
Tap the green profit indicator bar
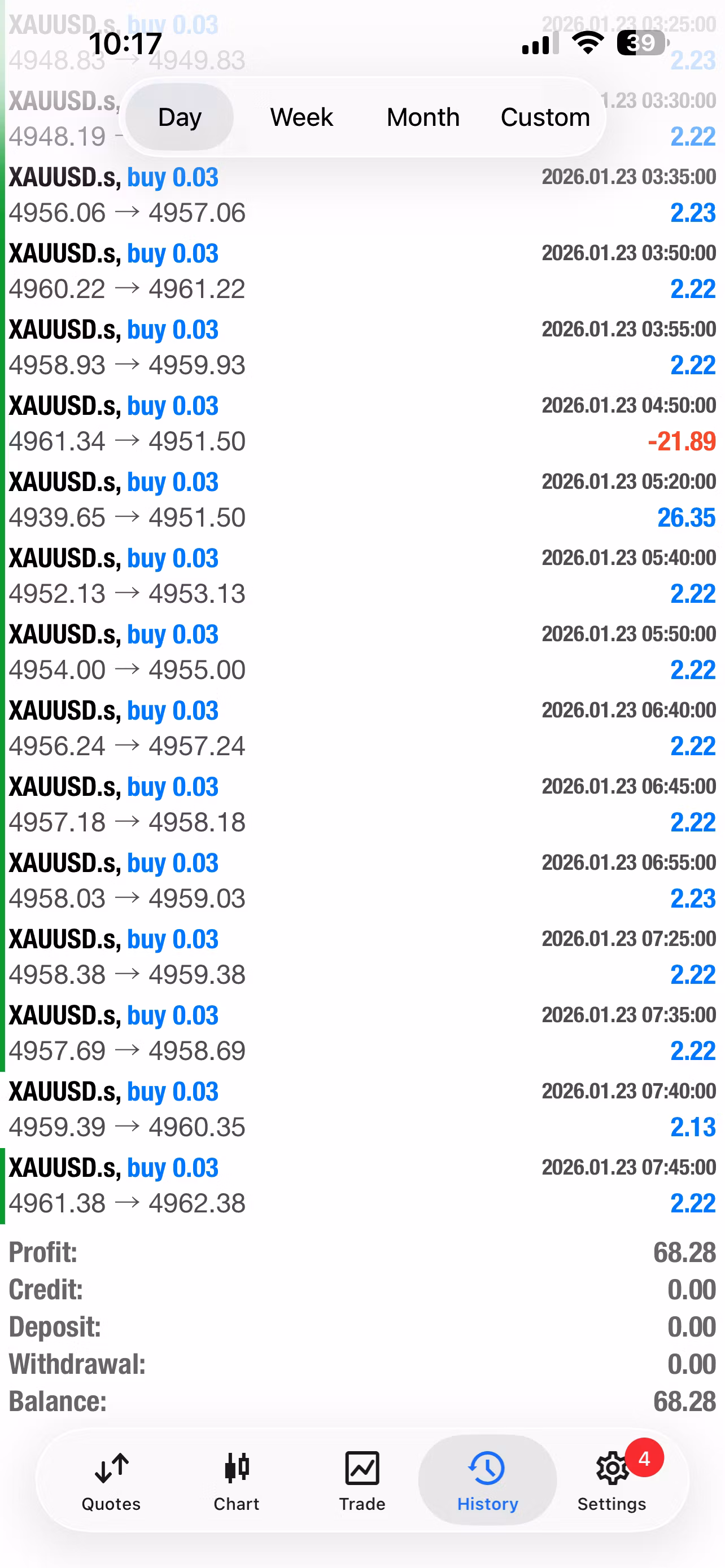tap(3, 730)
